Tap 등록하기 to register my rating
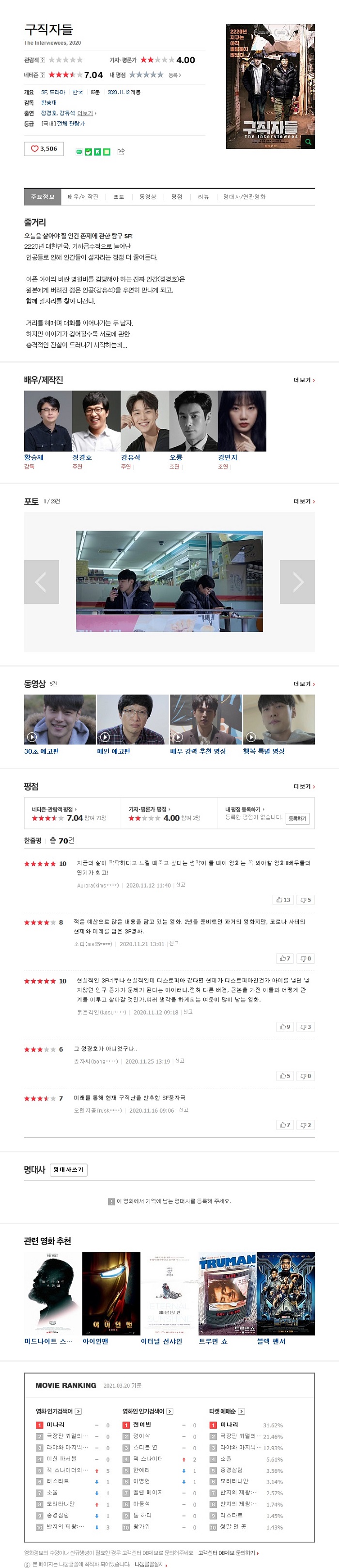This screenshot has height=1568, width=339. pos(297,819)
